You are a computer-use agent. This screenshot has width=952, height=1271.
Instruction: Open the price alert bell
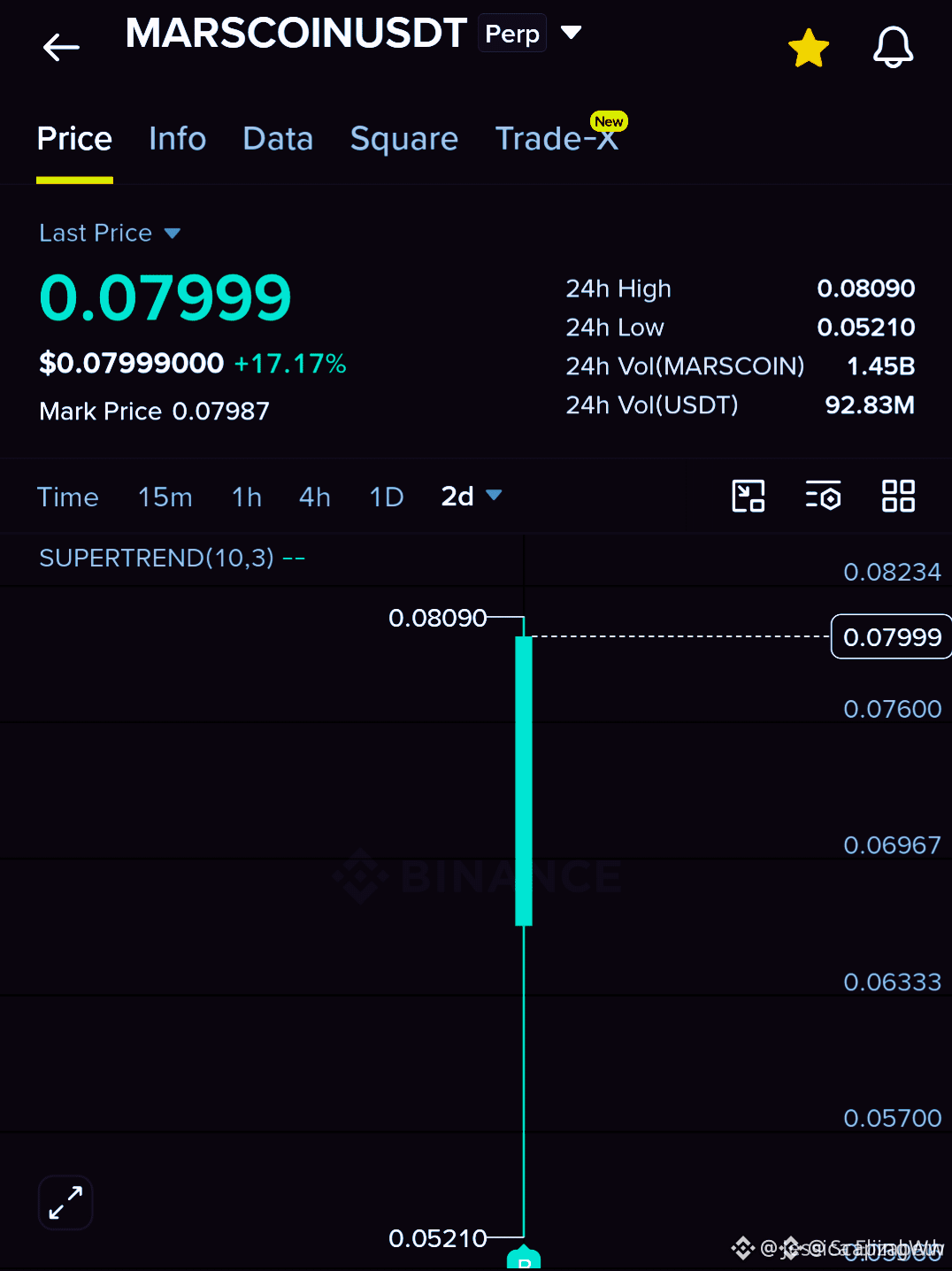click(x=893, y=47)
